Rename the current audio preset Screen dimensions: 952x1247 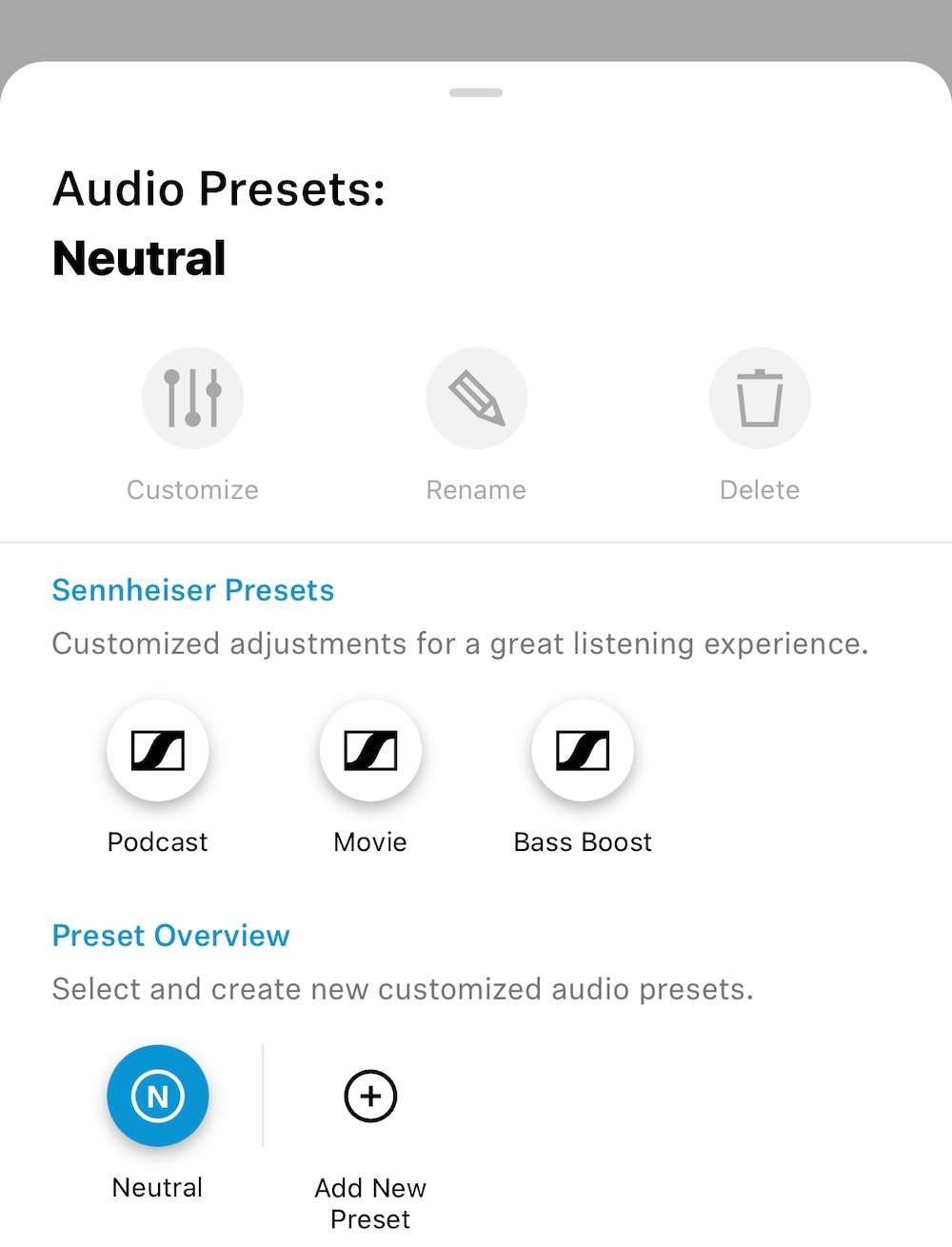pyautogui.click(x=476, y=398)
